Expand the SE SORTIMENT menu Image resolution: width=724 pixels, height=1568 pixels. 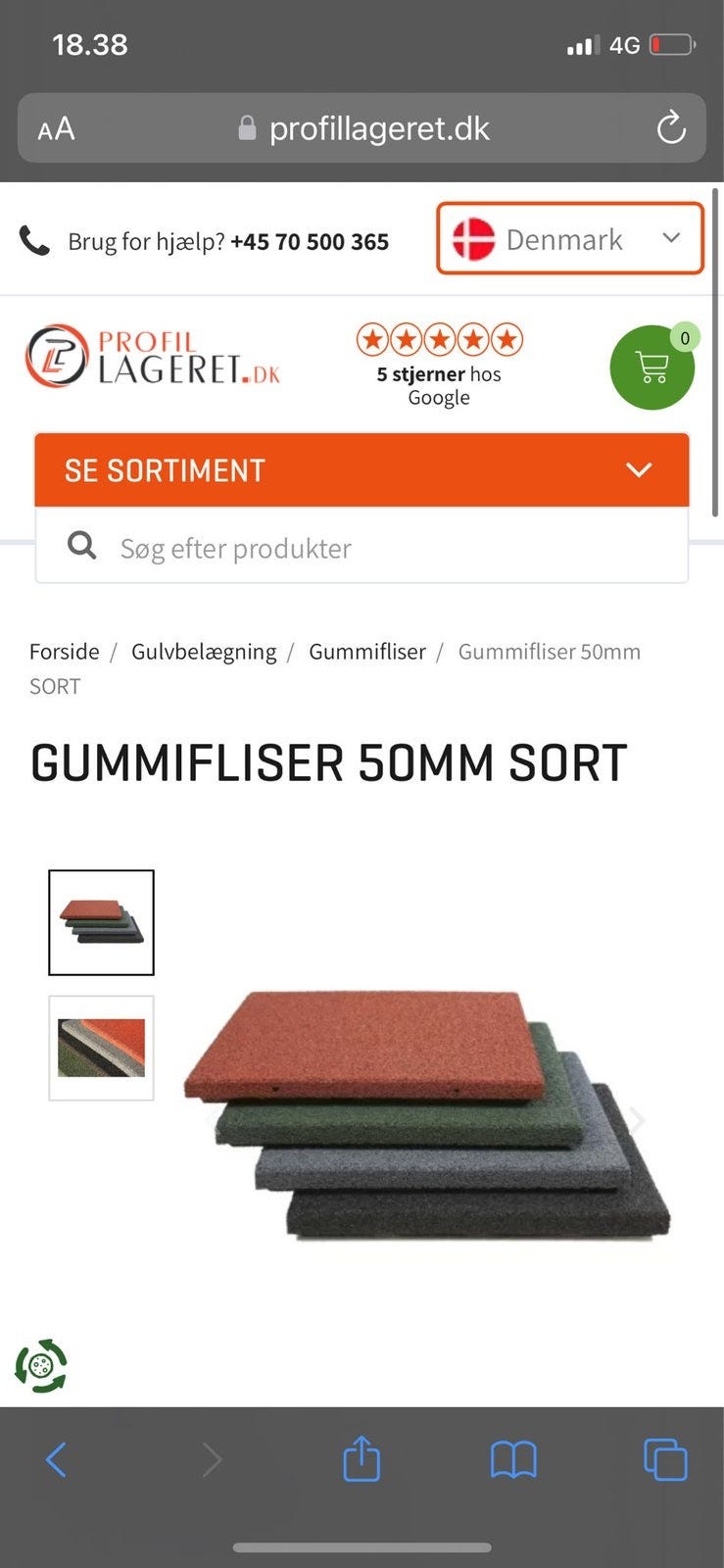click(x=361, y=469)
